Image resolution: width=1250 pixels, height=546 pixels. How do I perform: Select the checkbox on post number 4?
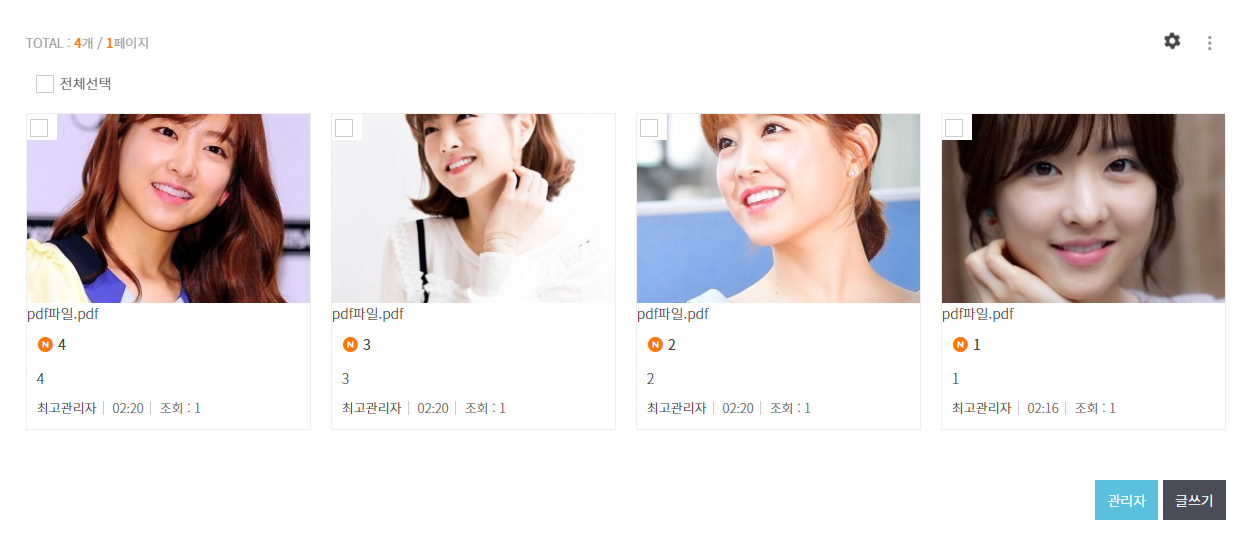pyautogui.click(x=39, y=127)
